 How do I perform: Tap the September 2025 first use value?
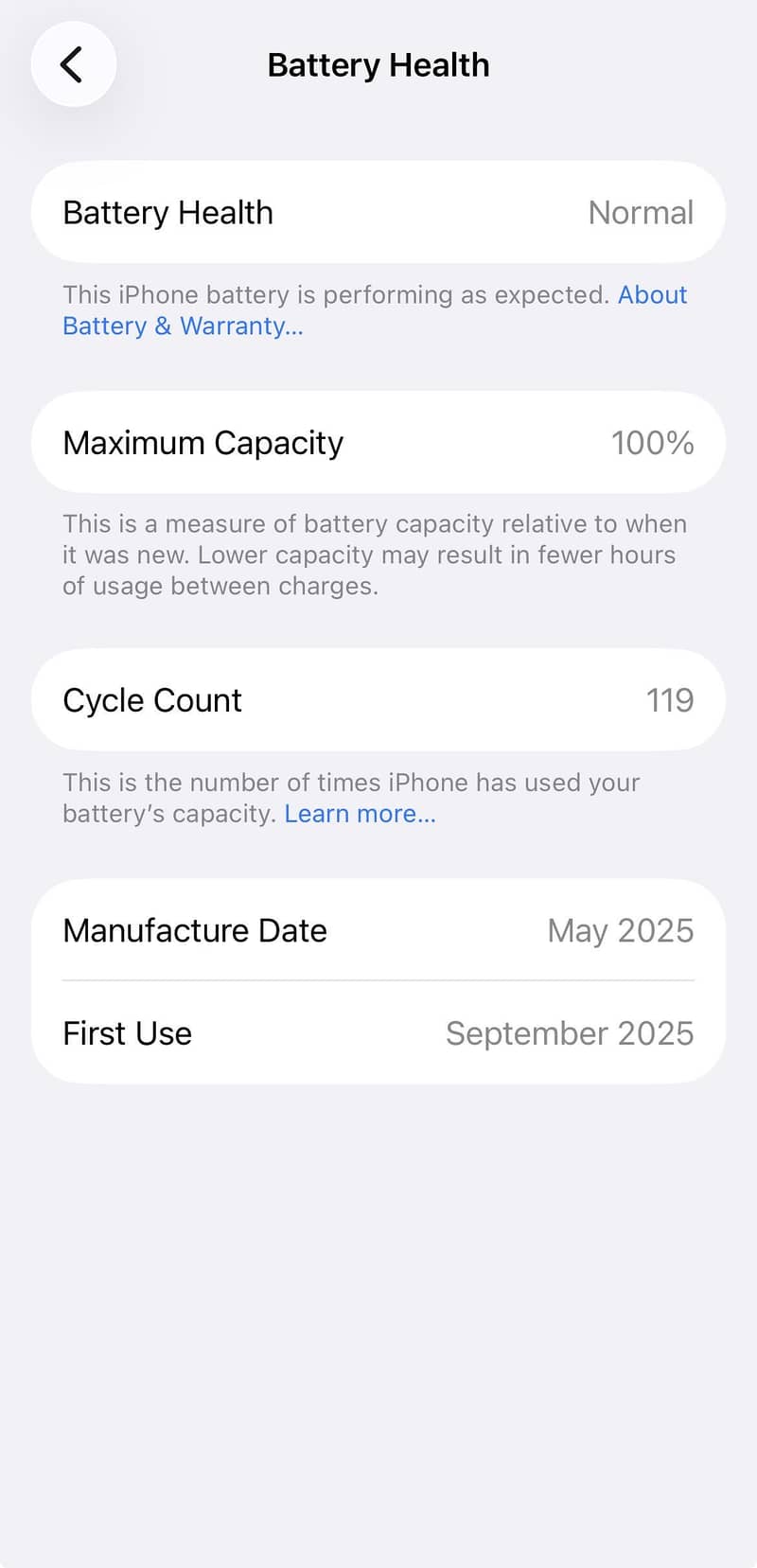click(569, 1032)
